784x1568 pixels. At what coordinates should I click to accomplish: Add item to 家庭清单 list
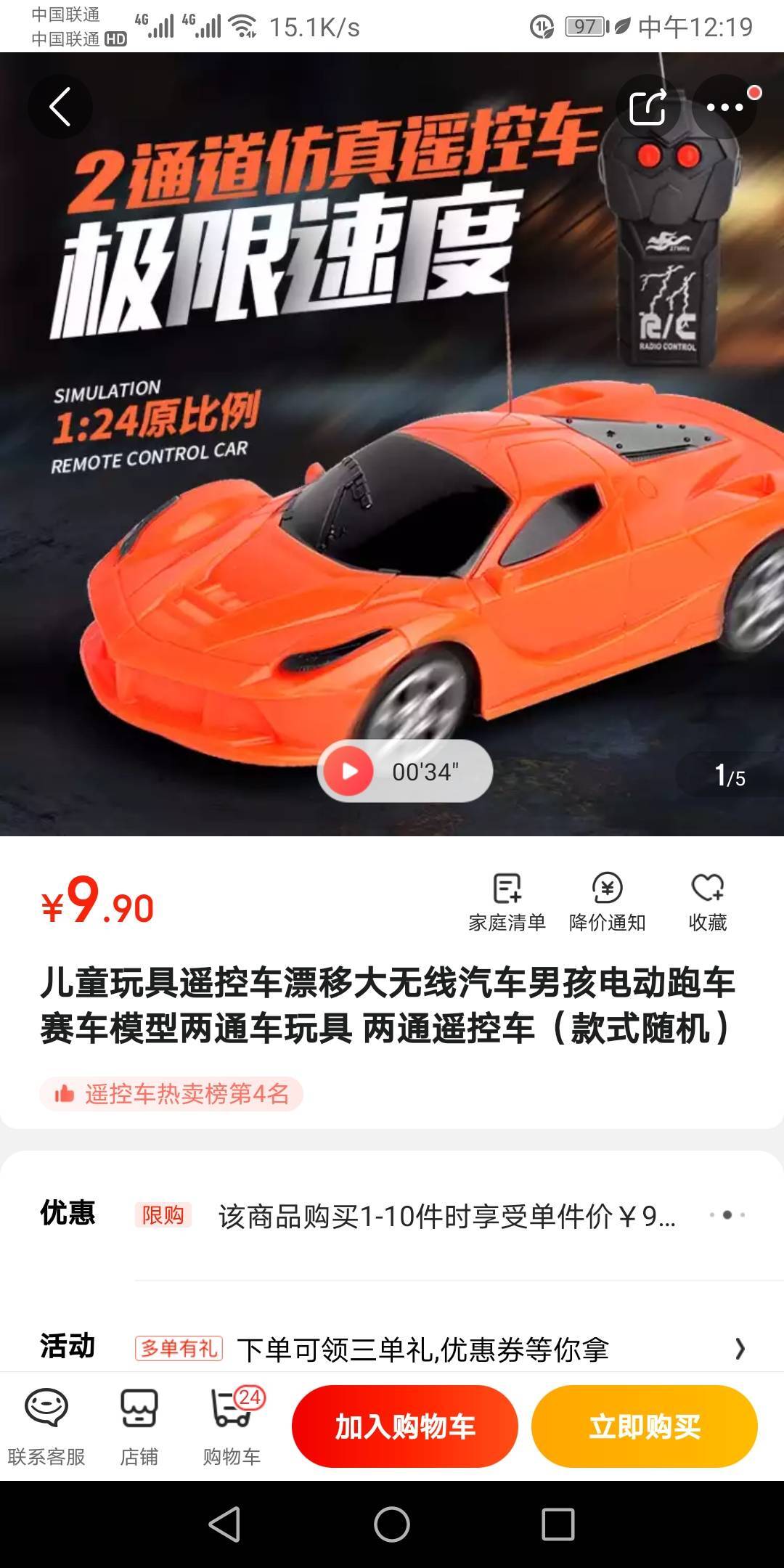pyautogui.click(x=507, y=902)
